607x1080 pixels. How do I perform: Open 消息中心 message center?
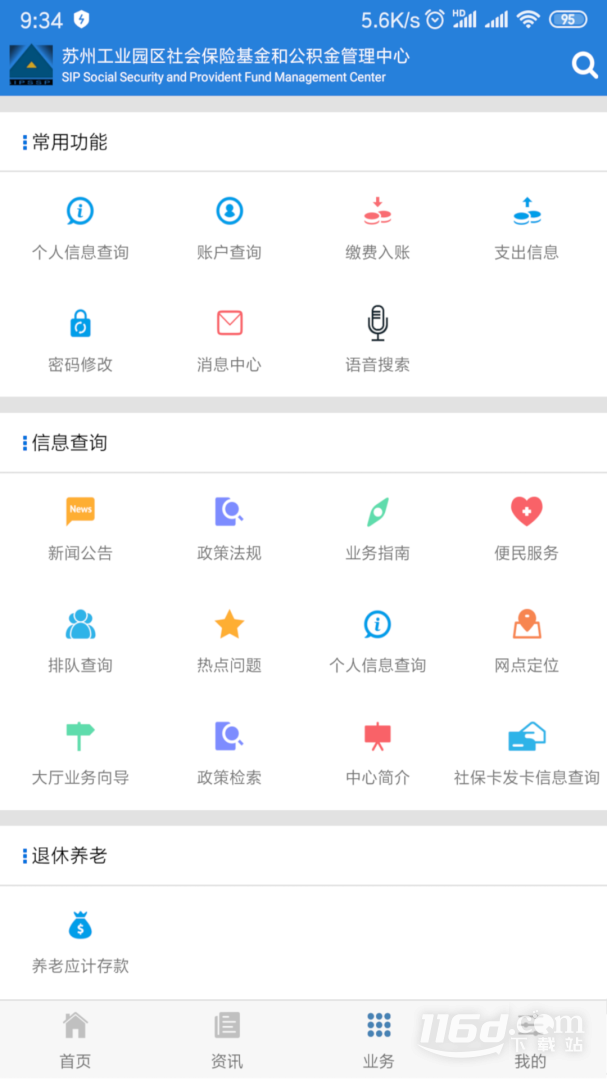point(229,339)
